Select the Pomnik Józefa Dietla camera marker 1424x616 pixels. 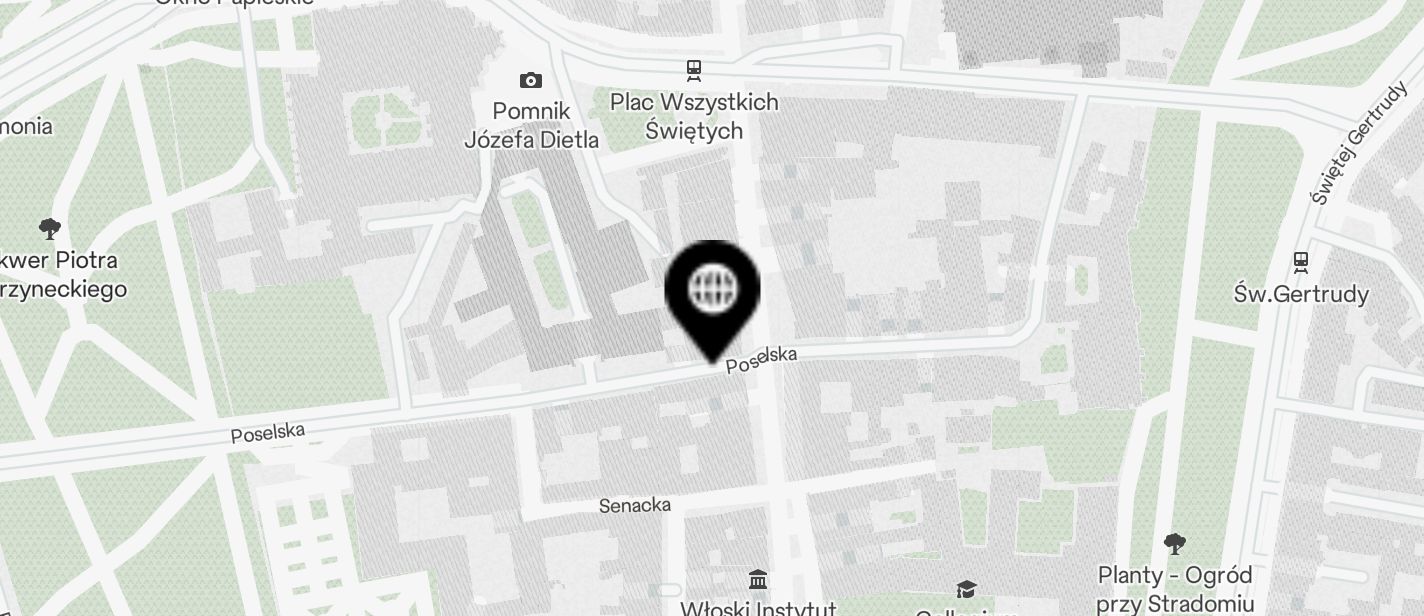(x=531, y=80)
